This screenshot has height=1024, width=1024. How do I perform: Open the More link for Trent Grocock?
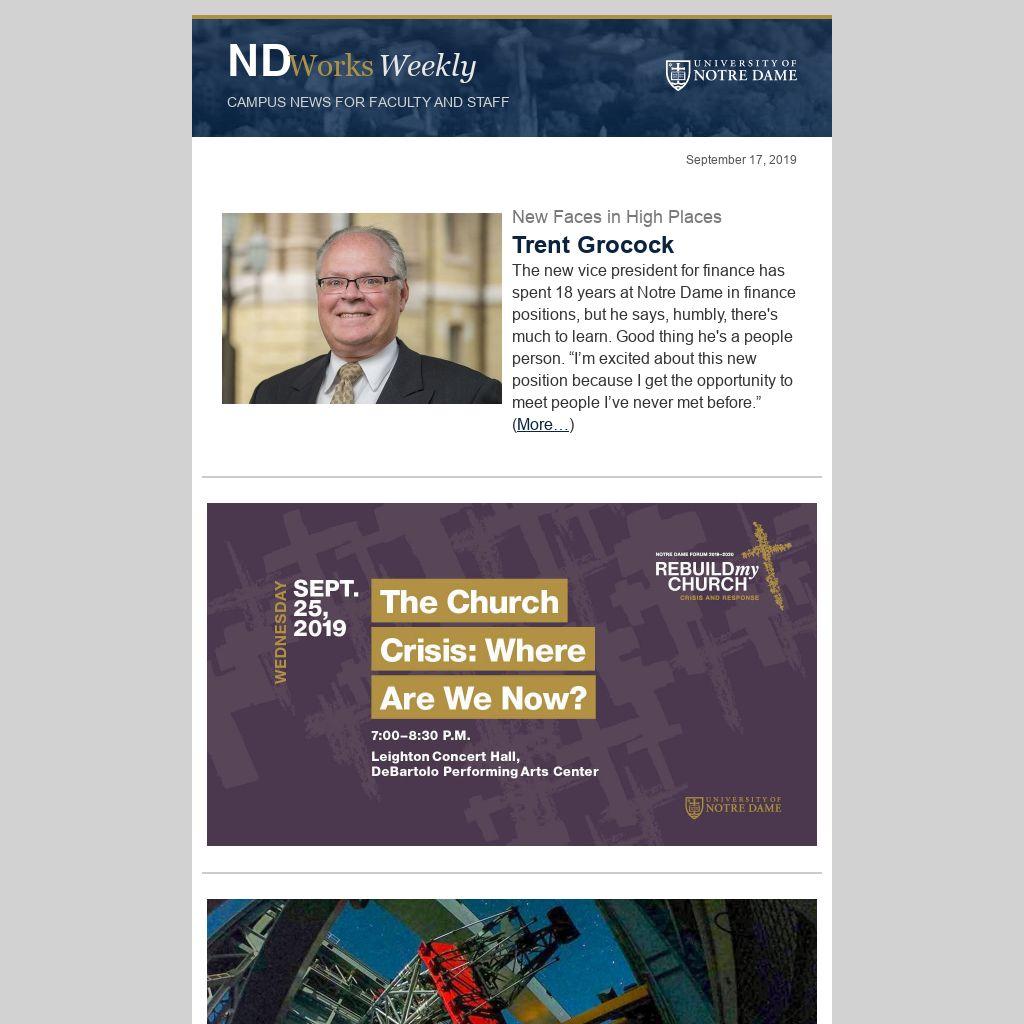pos(542,425)
